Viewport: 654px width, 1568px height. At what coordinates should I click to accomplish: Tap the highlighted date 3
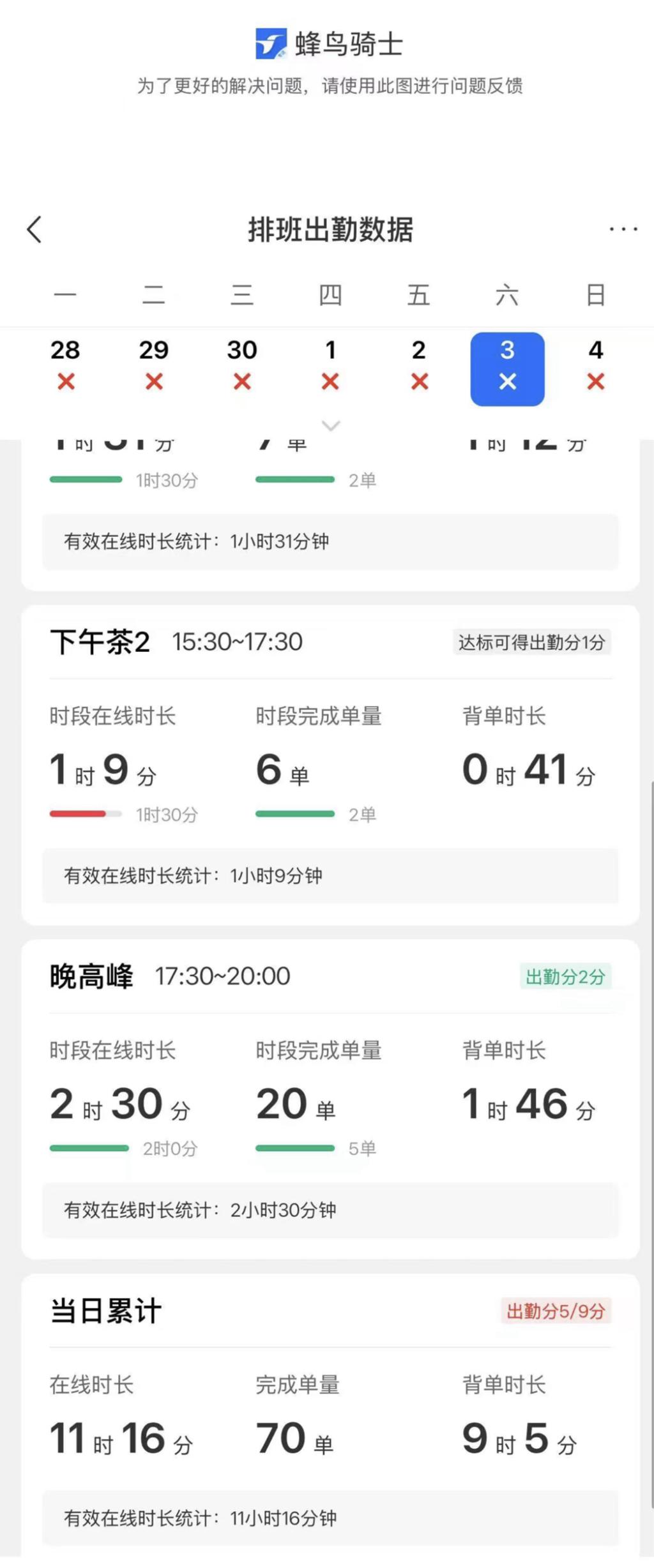507,368
